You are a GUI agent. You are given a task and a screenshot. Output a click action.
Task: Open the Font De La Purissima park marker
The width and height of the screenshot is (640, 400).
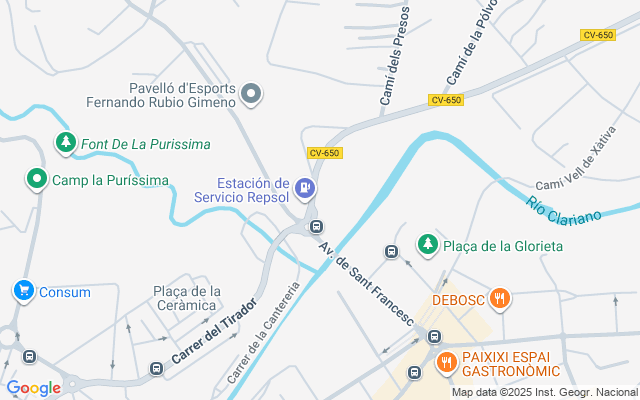click(66, 144)
